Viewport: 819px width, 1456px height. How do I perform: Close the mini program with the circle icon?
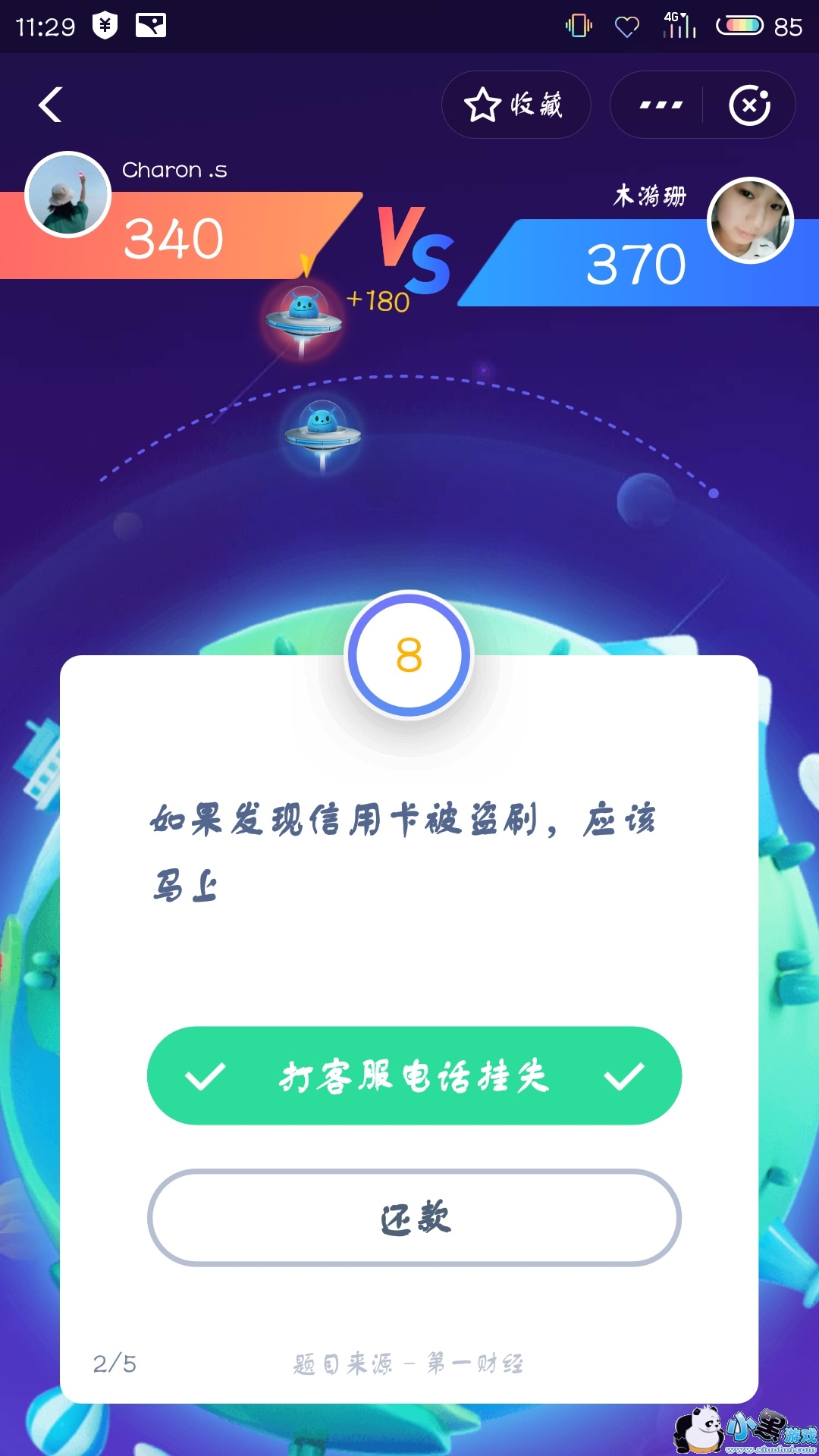pos(749,105)
